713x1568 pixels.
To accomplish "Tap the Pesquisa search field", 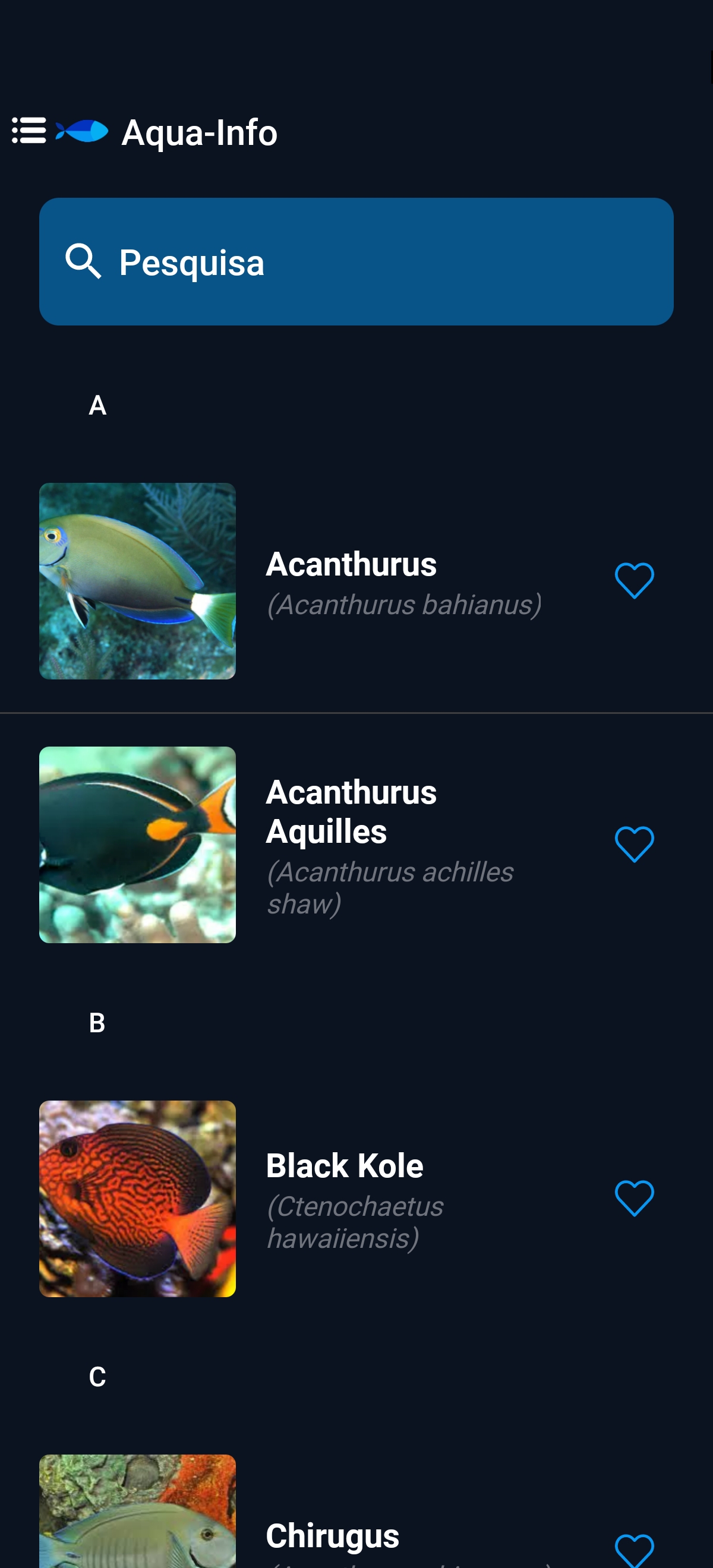I will pyautogui.click(x=356, y=262).
